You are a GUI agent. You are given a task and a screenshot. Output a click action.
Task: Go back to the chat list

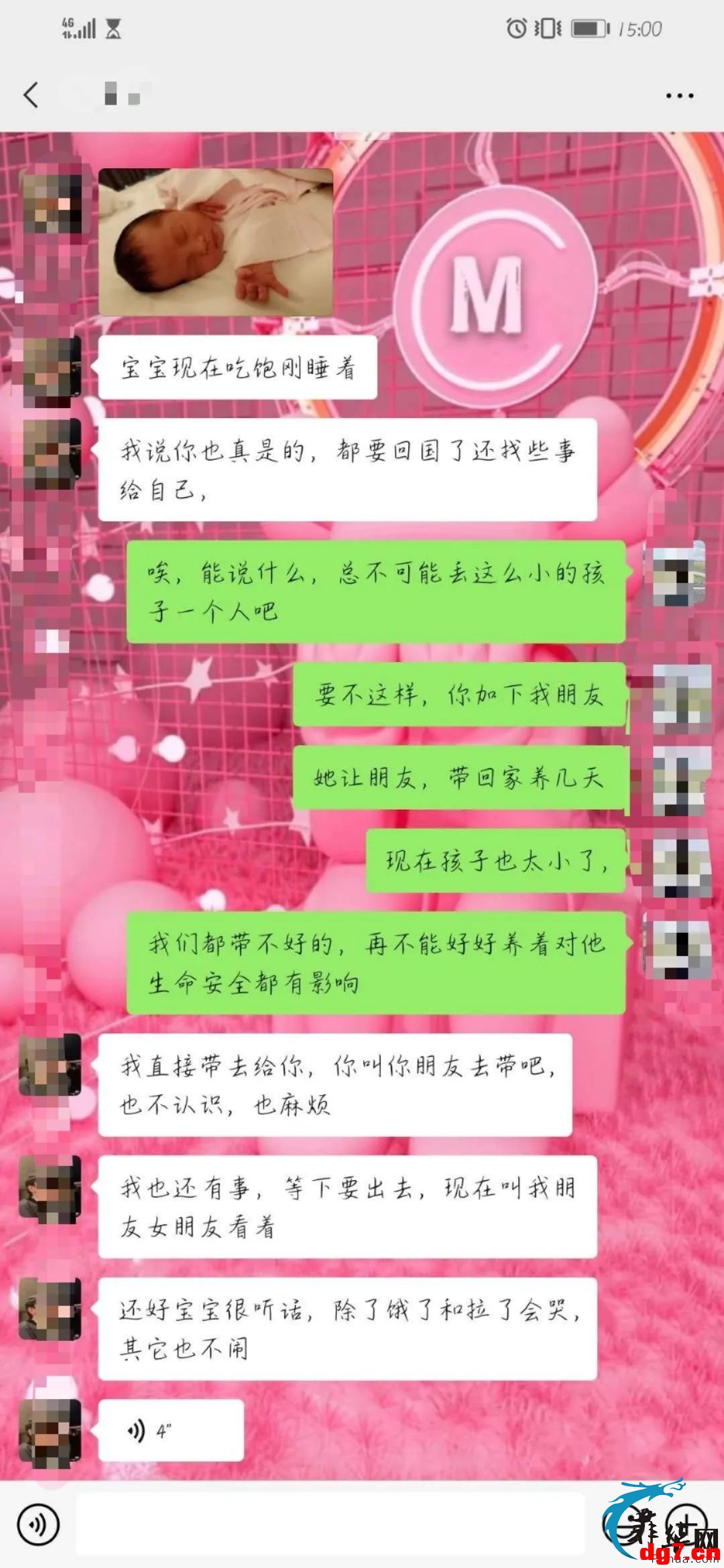pos(31,95)
